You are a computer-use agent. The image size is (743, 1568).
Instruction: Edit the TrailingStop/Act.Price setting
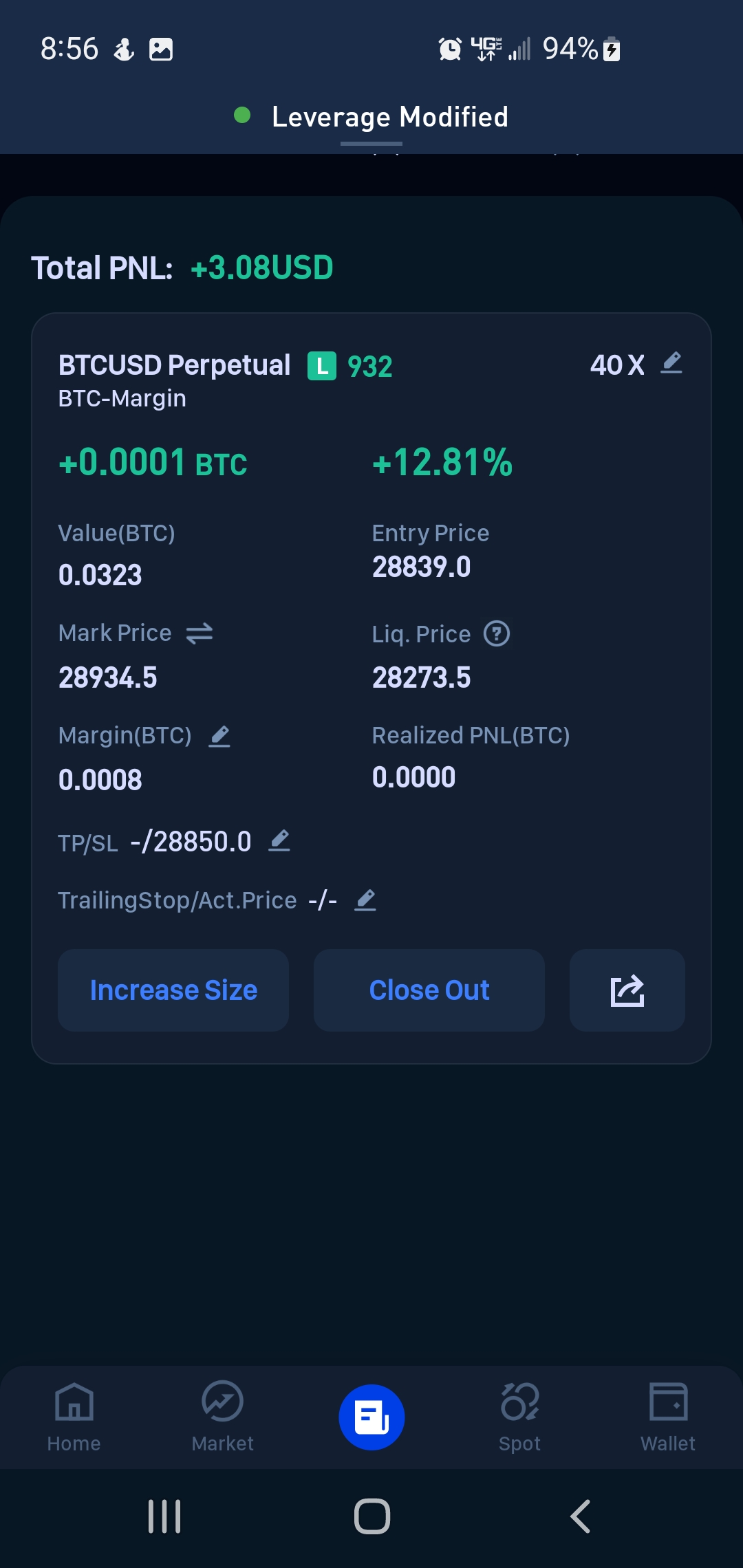(x=365, y=900)
